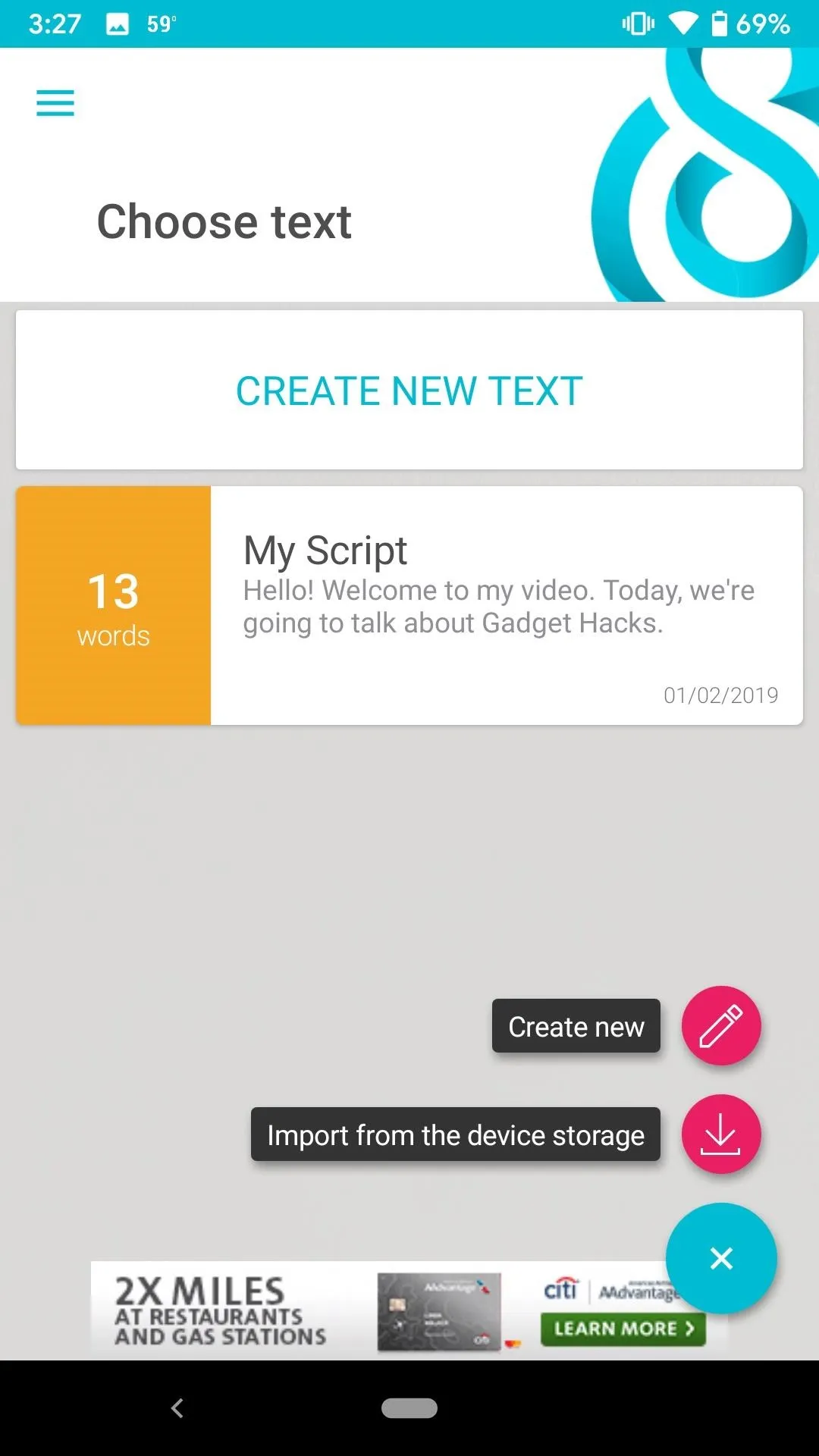This screenshot has height=1456, width=819.
Task: Open the My Script text card
Action: pyautogui.click(x=409, y=605)
